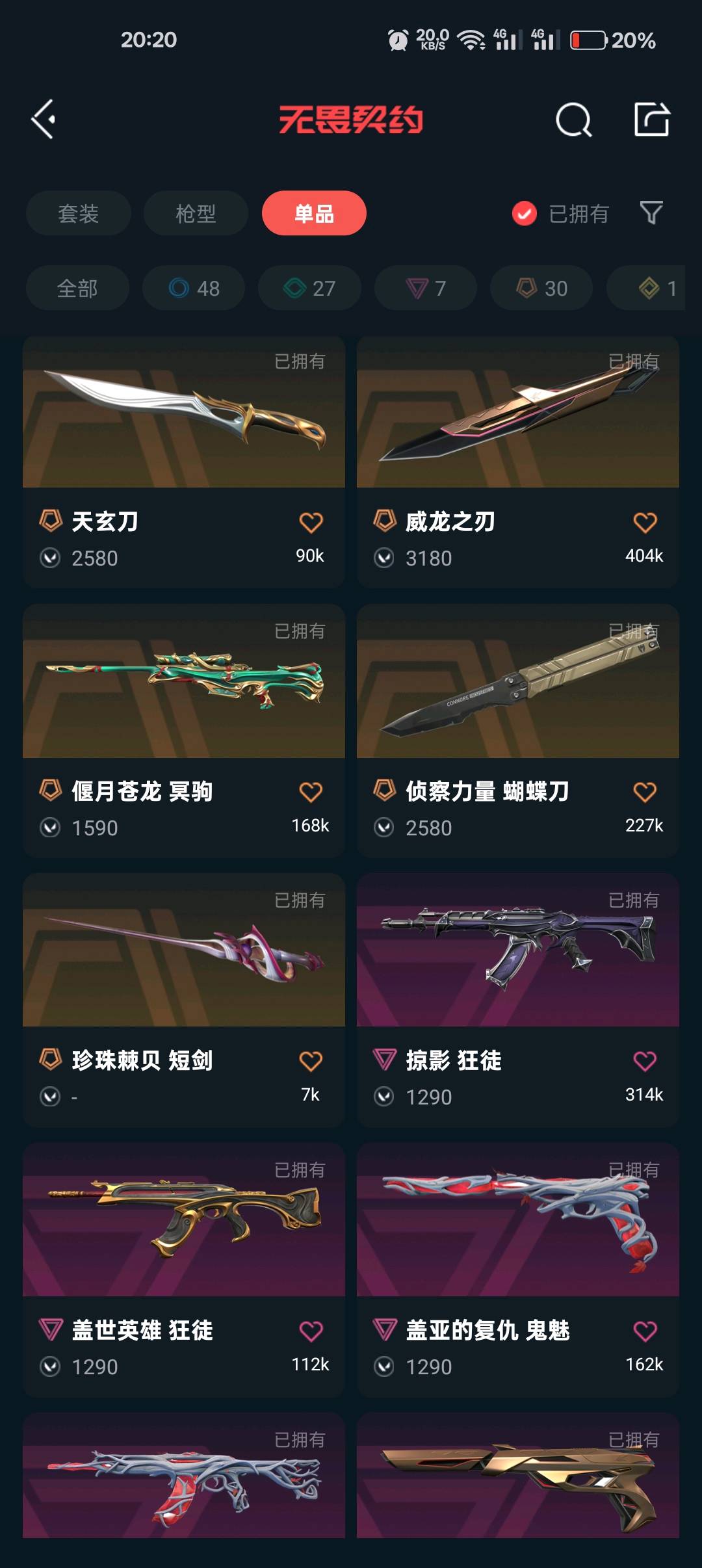Like the 盖世英雄 狂徒 skin

pos(311,1331)
